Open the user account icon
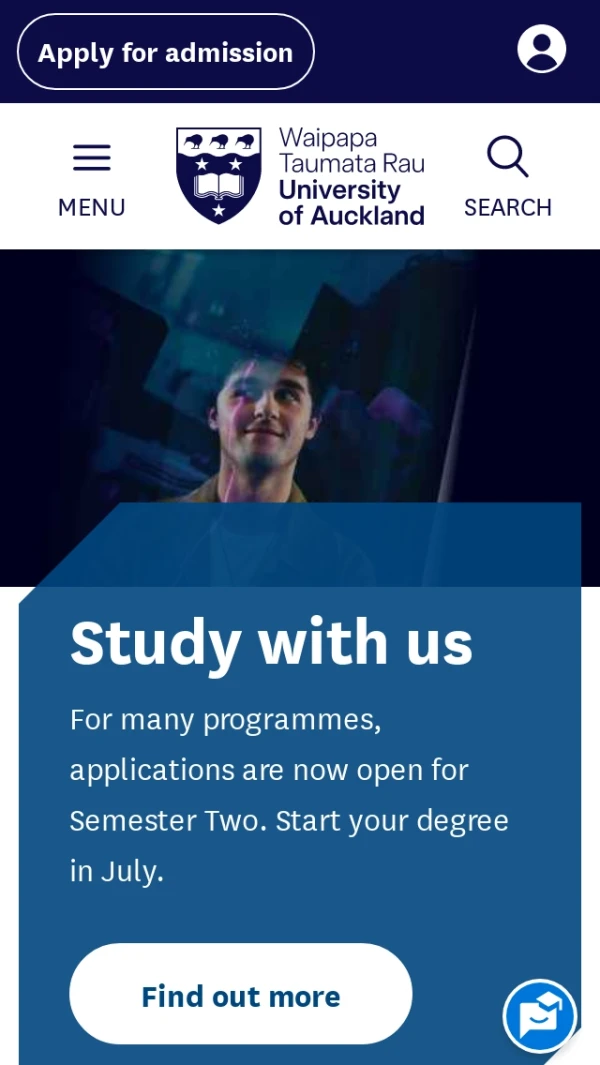Viewport: 600px width, 1065px height. tap(541, 49)
